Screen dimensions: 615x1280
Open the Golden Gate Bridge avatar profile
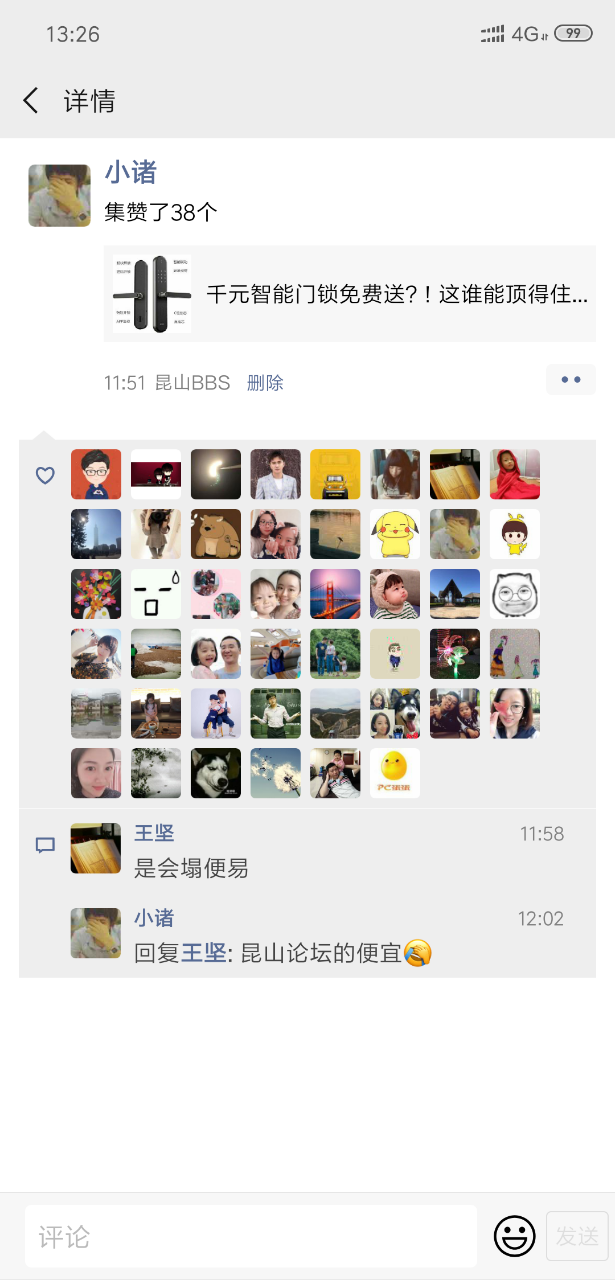[x=335, y=594]
